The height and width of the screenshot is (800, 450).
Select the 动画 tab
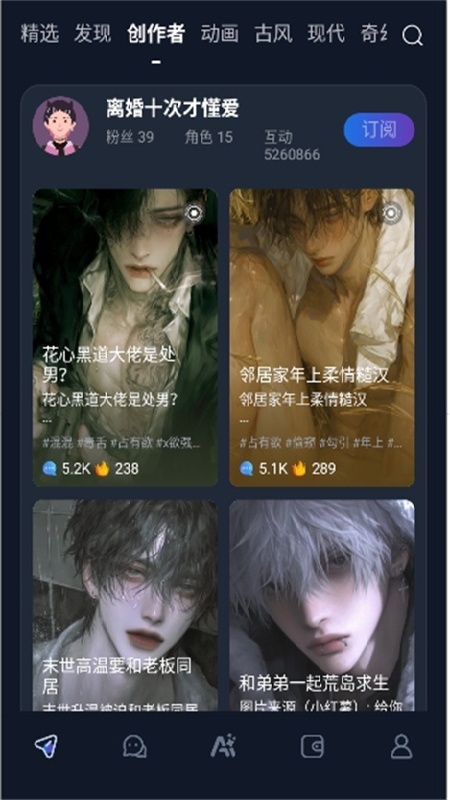(219, 34)
